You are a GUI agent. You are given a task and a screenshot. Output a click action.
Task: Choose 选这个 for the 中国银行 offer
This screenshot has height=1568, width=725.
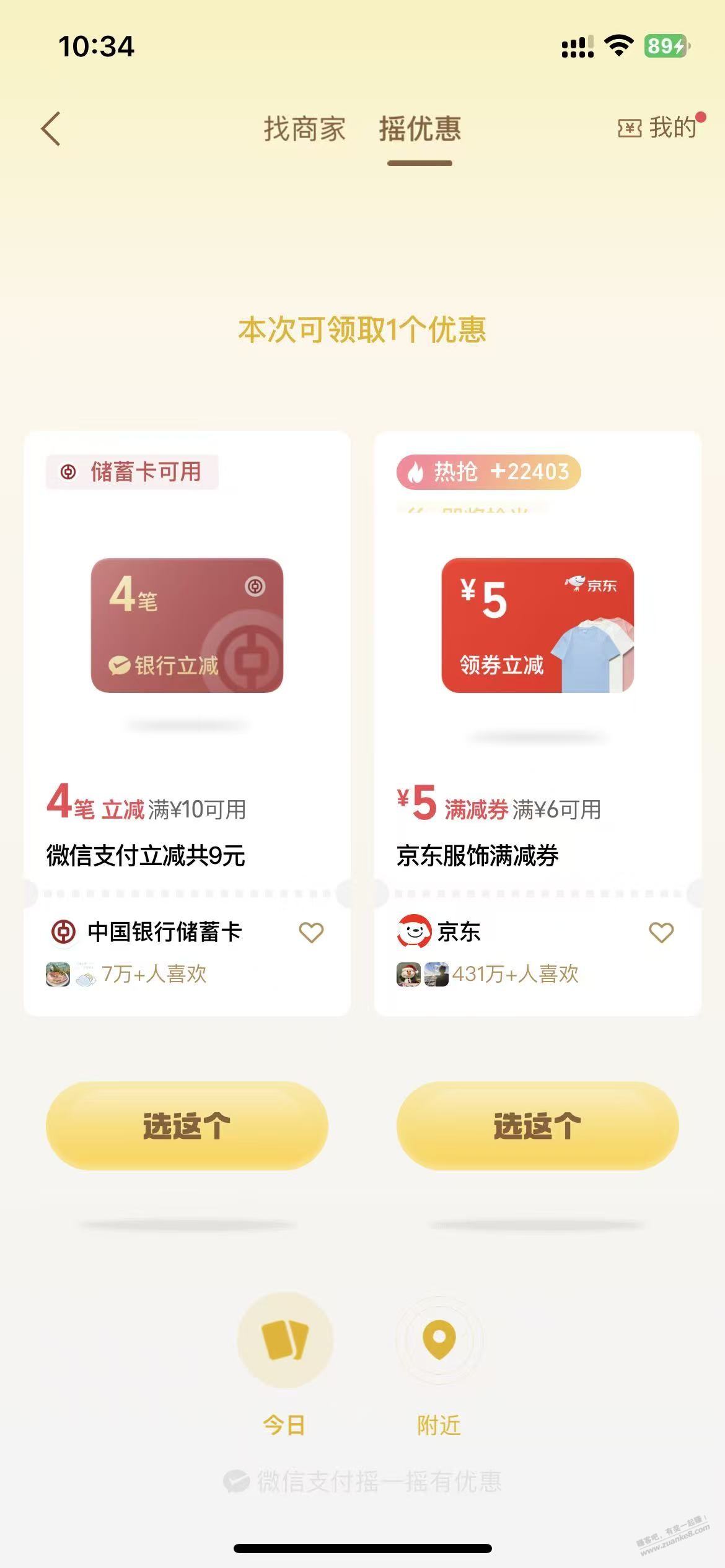(x=187, y=1125)
